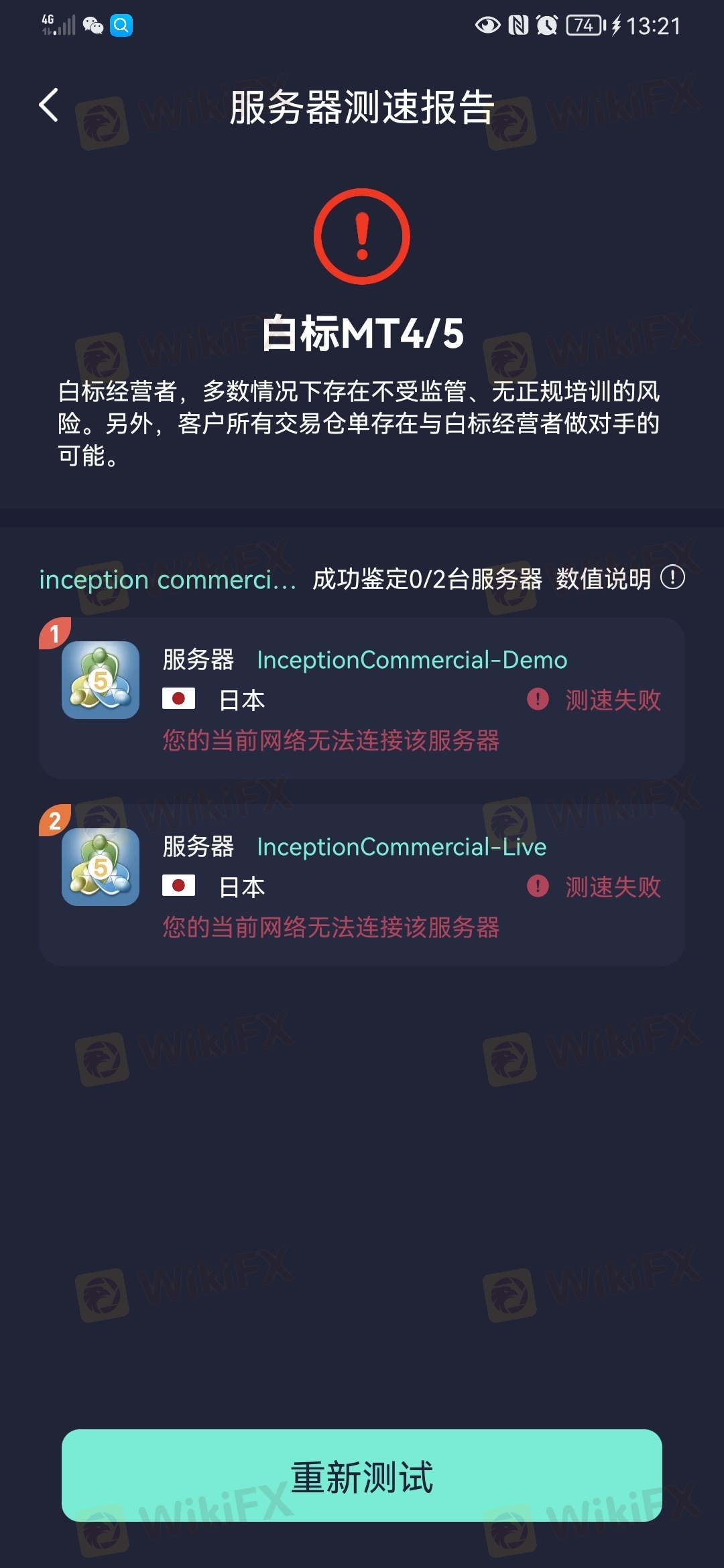
Task: Go back from the server speed report
Action: 48,105
